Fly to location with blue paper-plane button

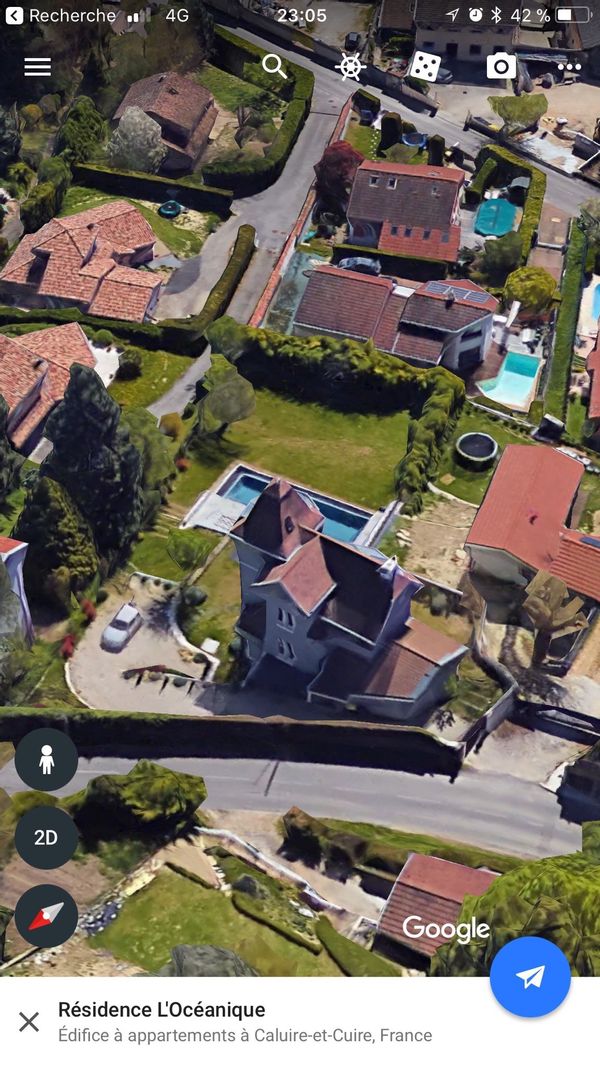click(530, 976)
